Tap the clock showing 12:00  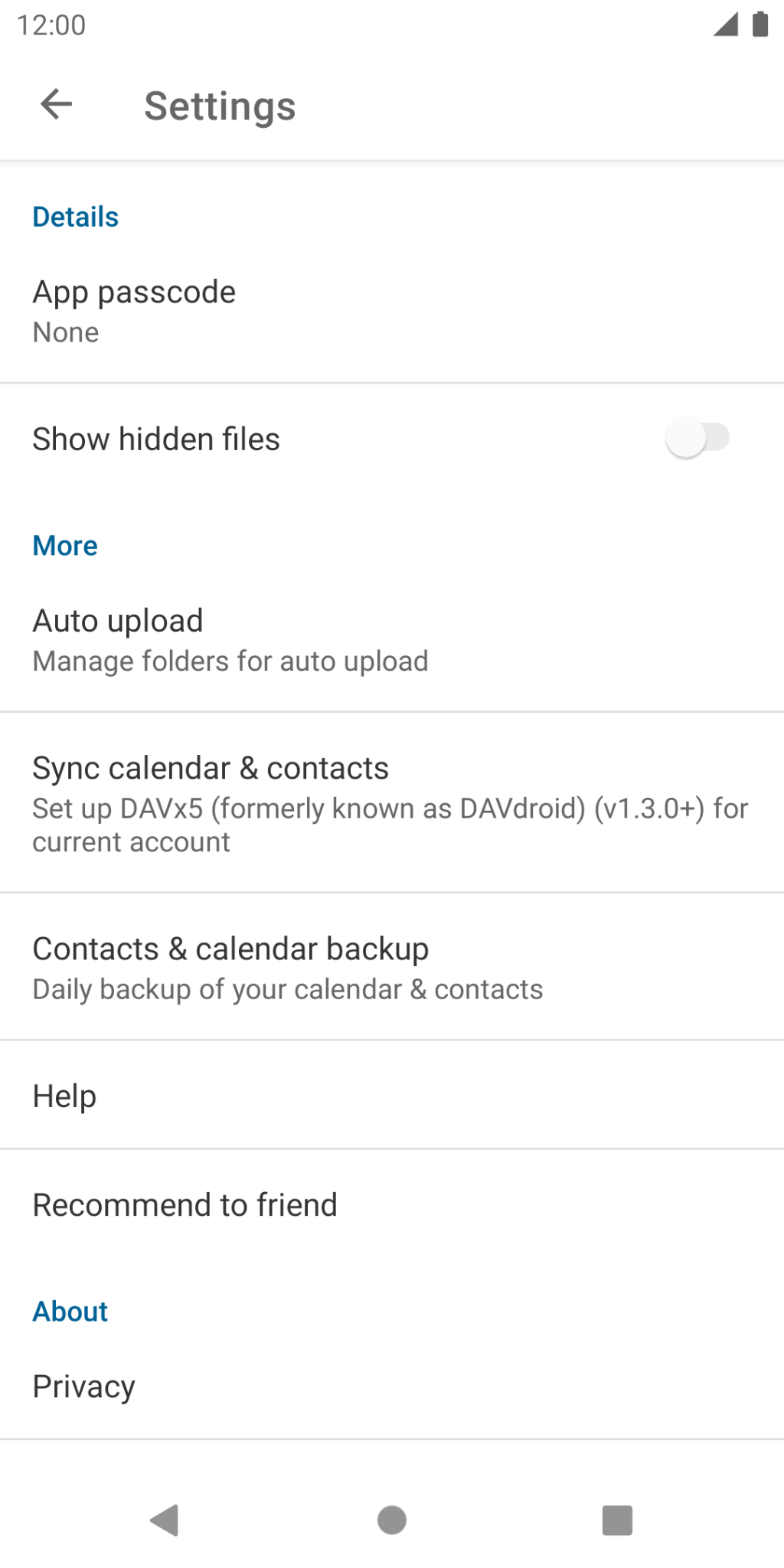(51, 24)
